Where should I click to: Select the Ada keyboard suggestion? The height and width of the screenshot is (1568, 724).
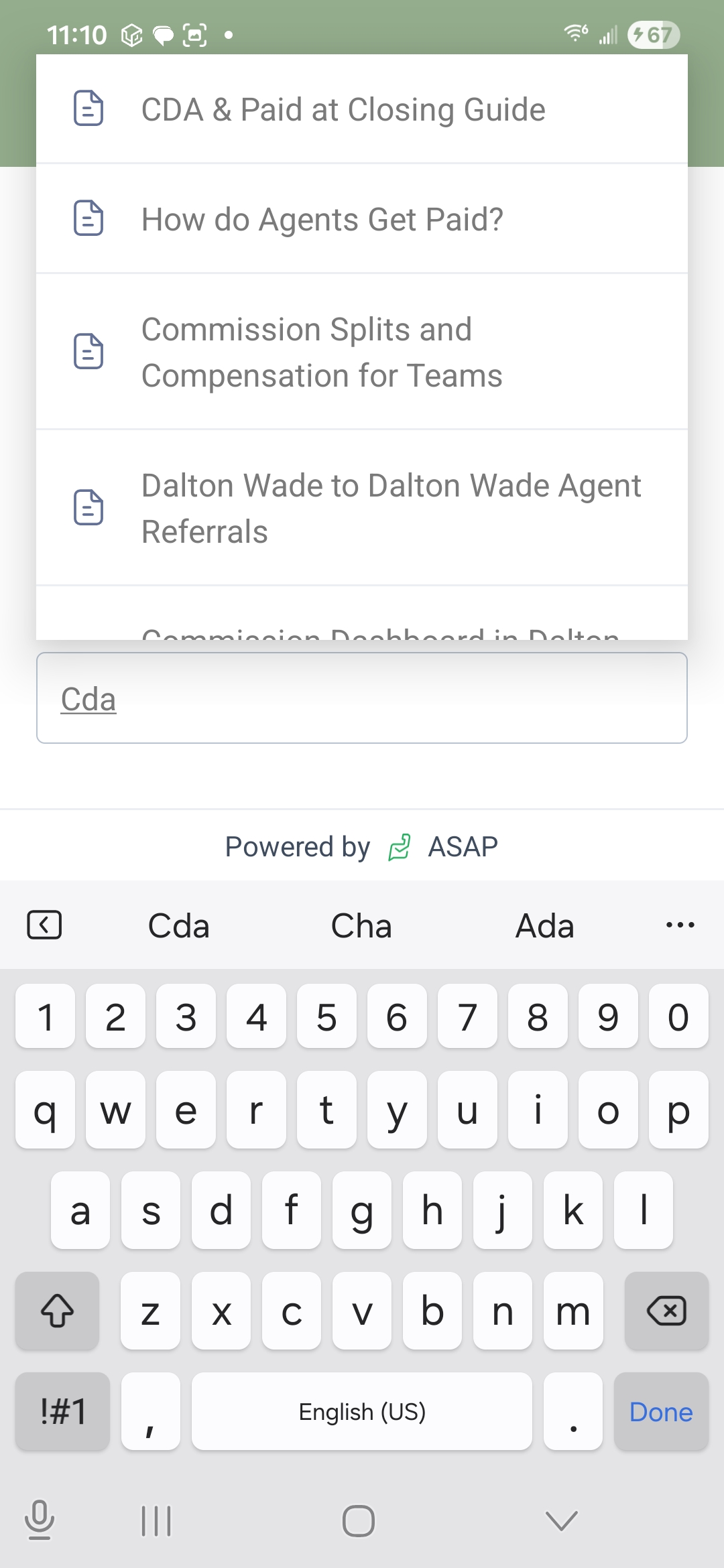[x=544, y=926]
